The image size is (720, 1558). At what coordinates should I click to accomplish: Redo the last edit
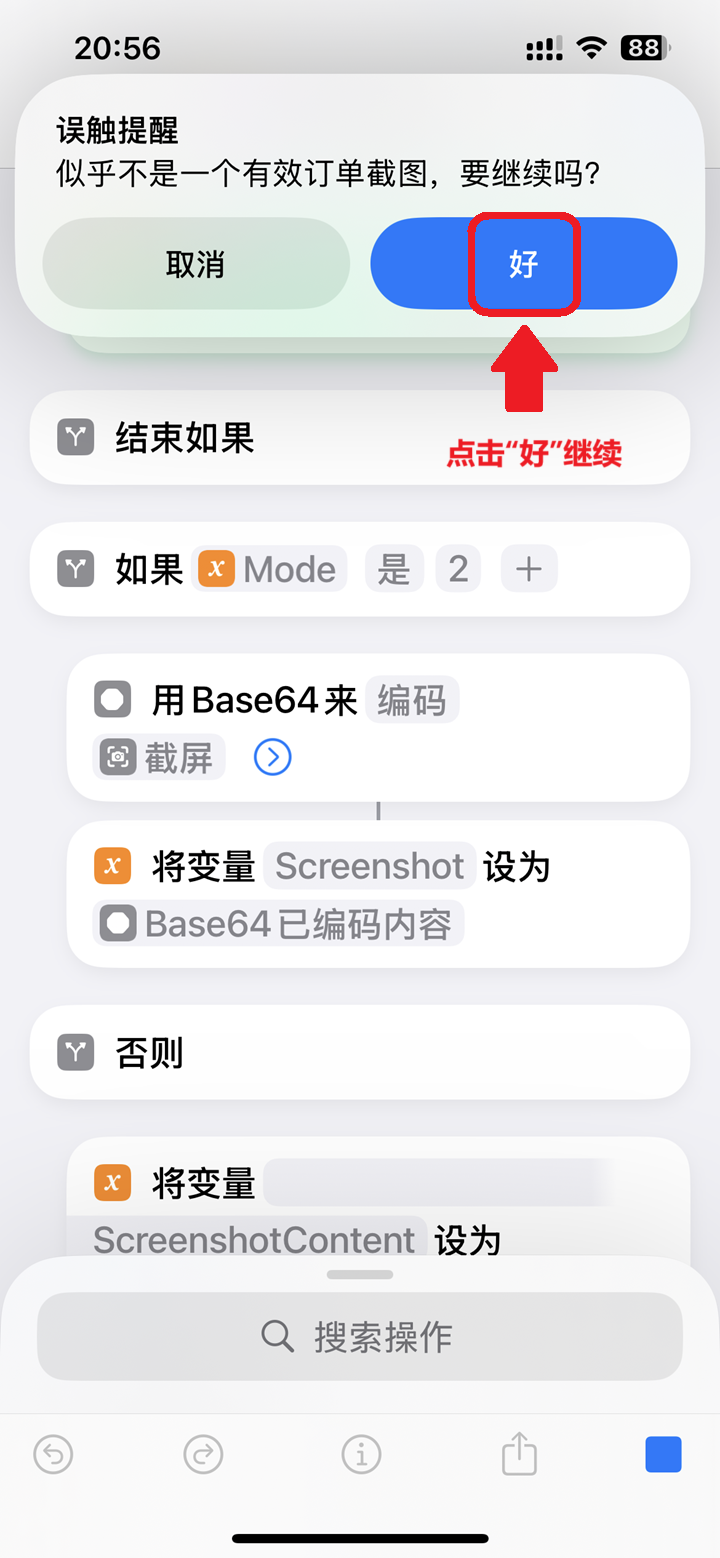[204, 1454]
